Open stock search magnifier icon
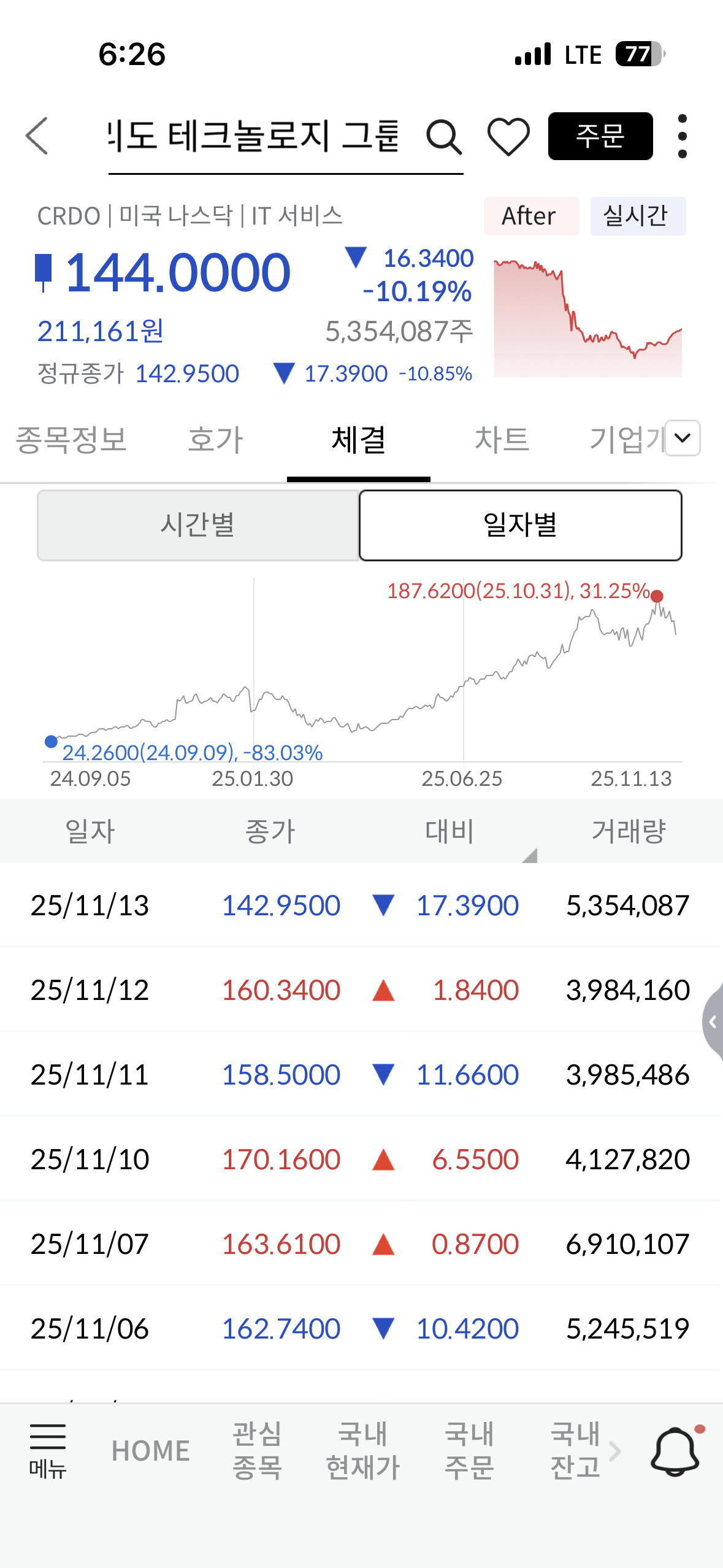Screen dimensions: 723x1568 pos(444,136)
